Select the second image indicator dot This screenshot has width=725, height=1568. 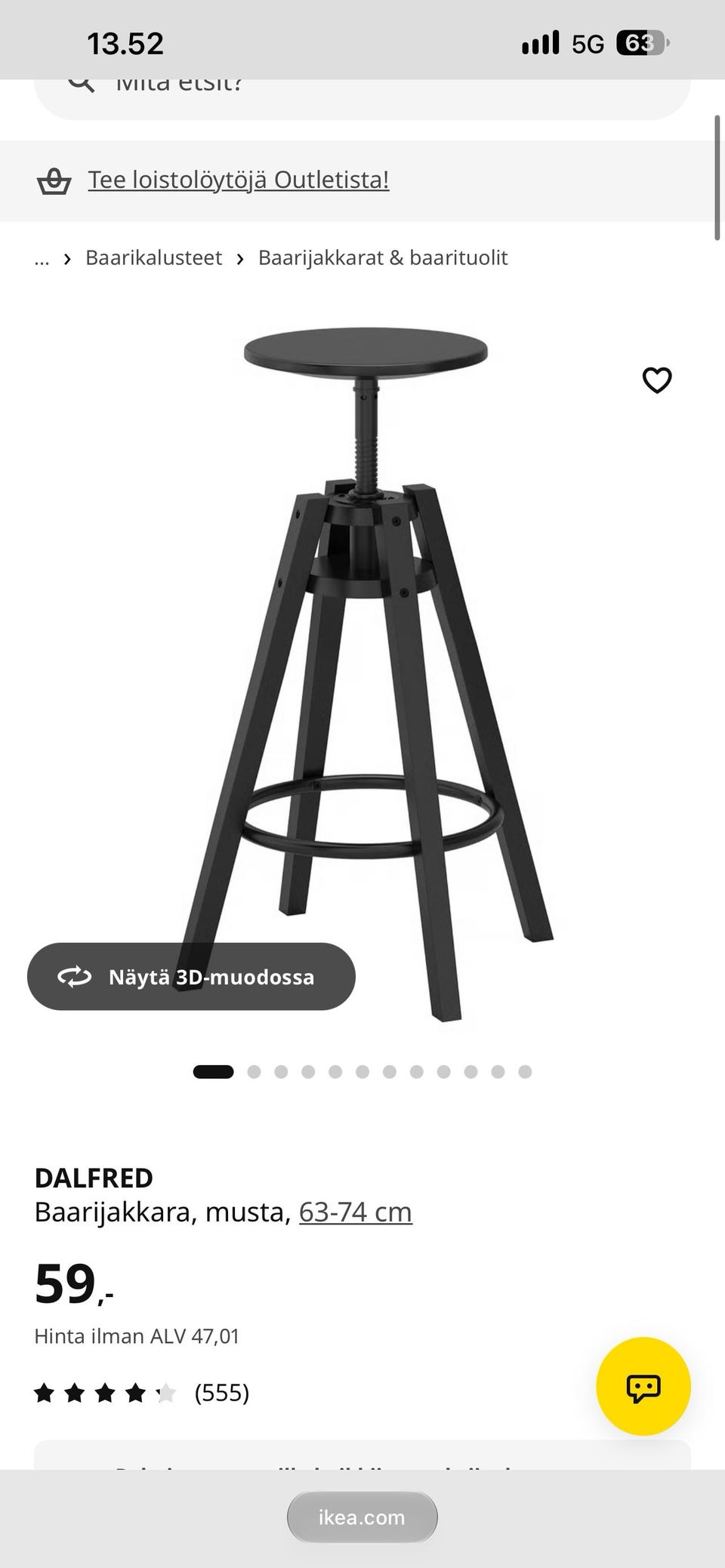[x=254, y=1072]
